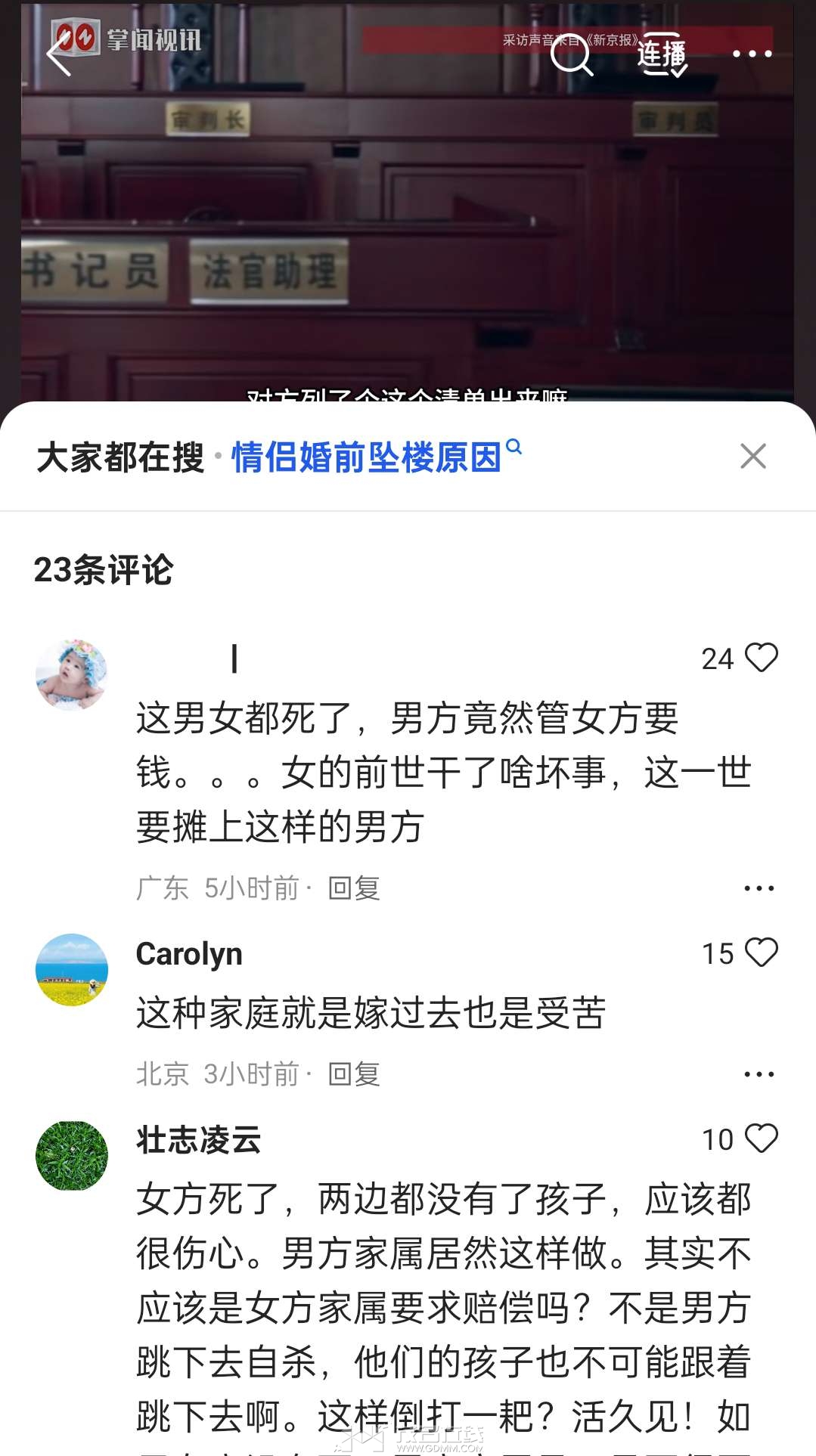Like 壮志凌云's comment
This screenshot has height=1456, width=816.
click(x=761, y=1138)
